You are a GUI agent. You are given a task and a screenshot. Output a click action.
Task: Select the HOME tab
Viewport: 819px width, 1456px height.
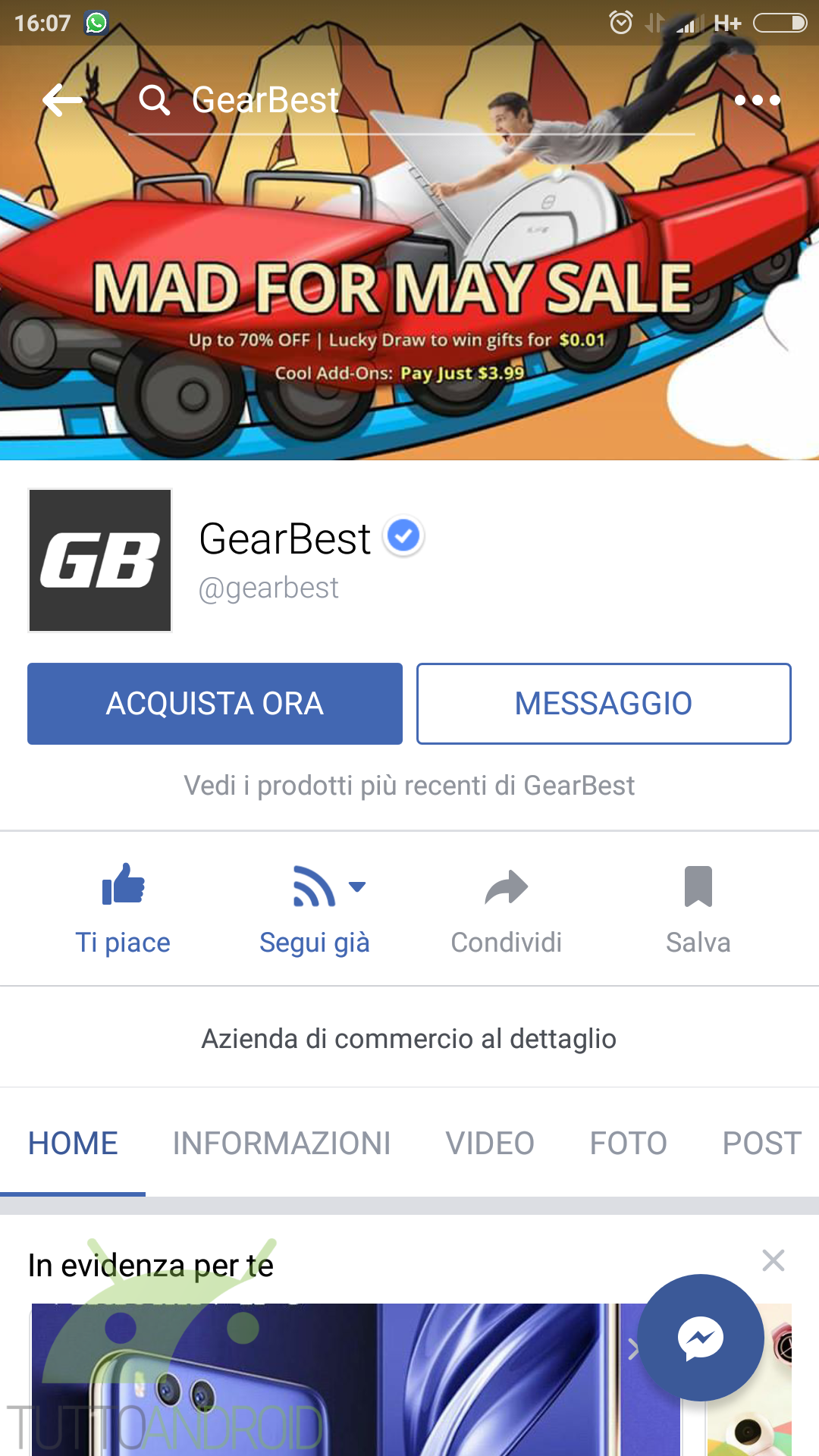pyautogui.click(x=73, y=1143)
